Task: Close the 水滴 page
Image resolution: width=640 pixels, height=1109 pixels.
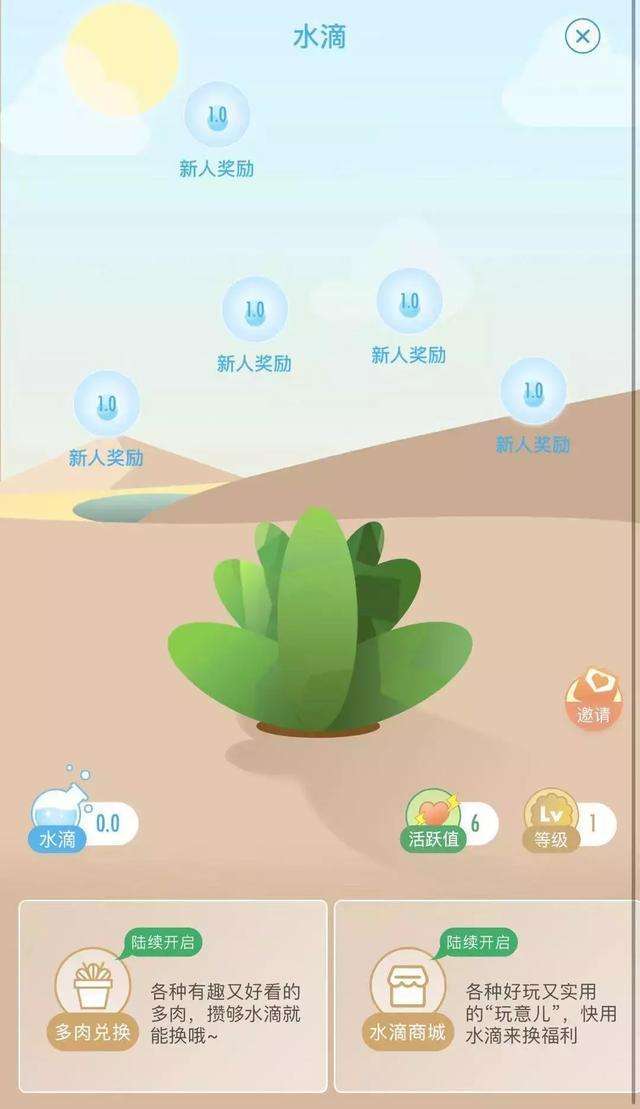Action: [582, 37]
